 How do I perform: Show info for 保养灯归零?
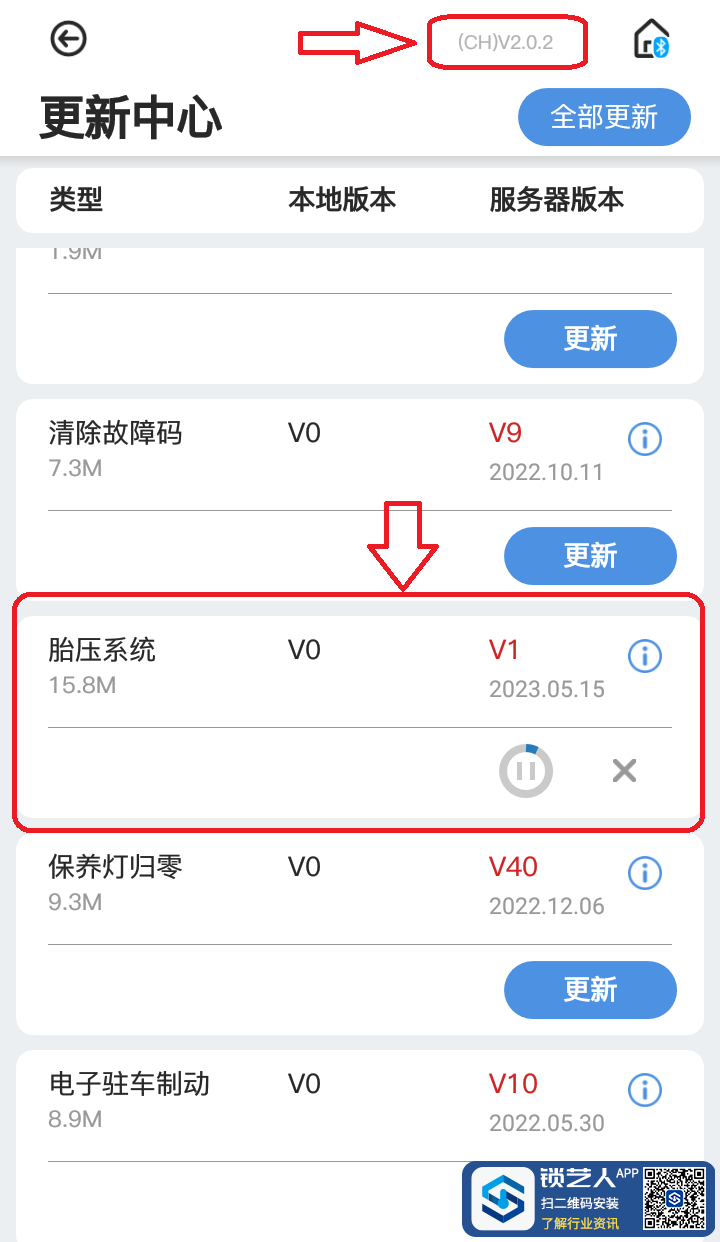(x=645, y=872)
